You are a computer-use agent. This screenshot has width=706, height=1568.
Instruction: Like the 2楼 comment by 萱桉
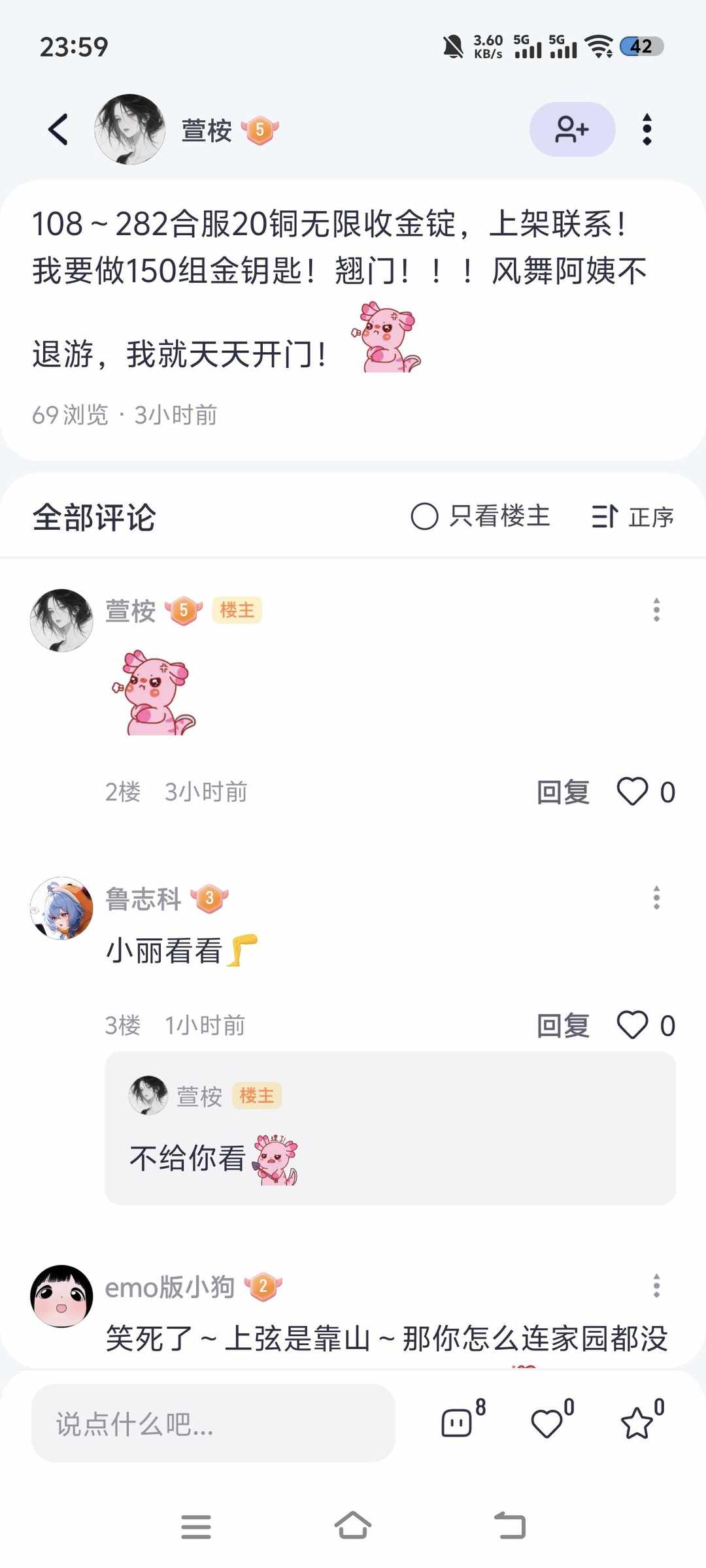633,792
